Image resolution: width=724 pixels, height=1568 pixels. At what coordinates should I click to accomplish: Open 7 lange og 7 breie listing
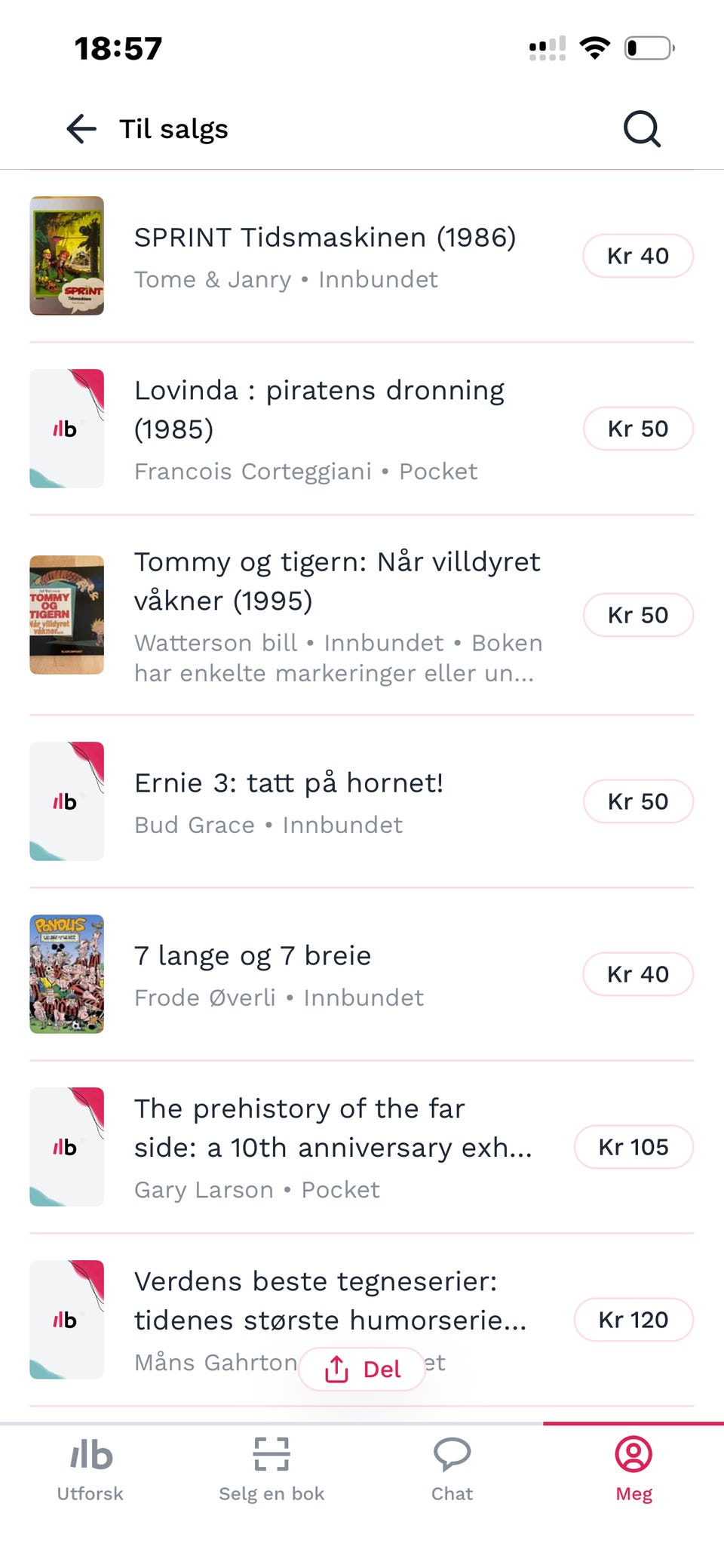click(362, 974)
